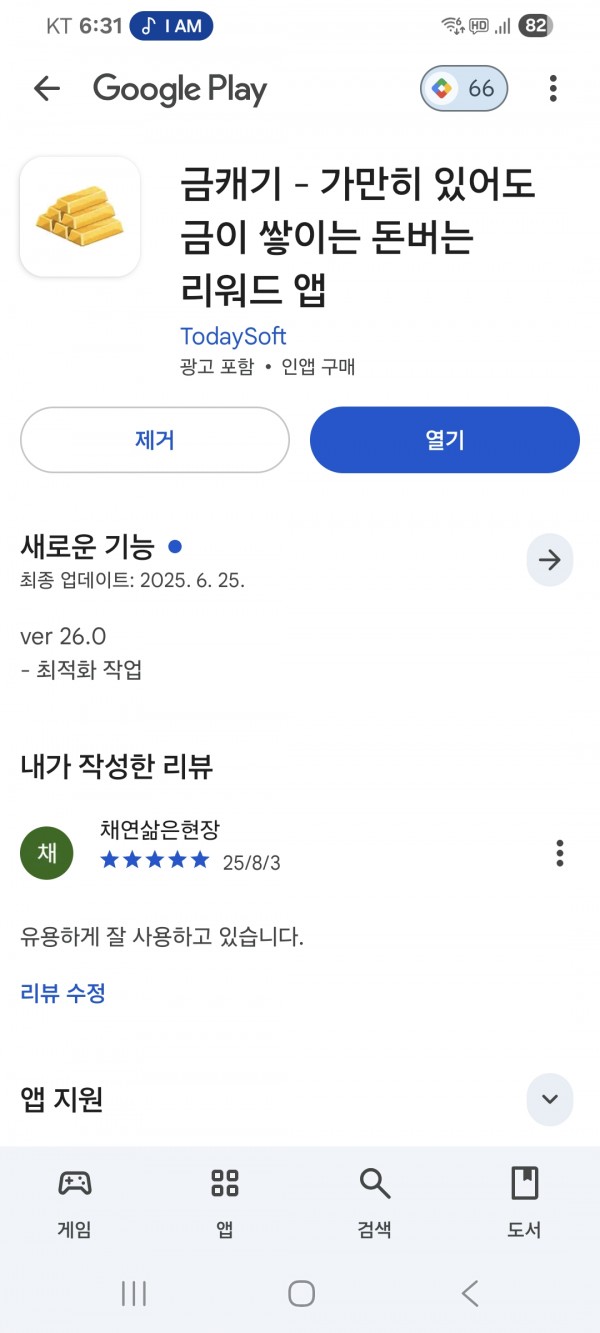This screenshot has width=600, height=1333.
Task: Tap 리뷰 수정 to edit review
Action: [63, 993]
